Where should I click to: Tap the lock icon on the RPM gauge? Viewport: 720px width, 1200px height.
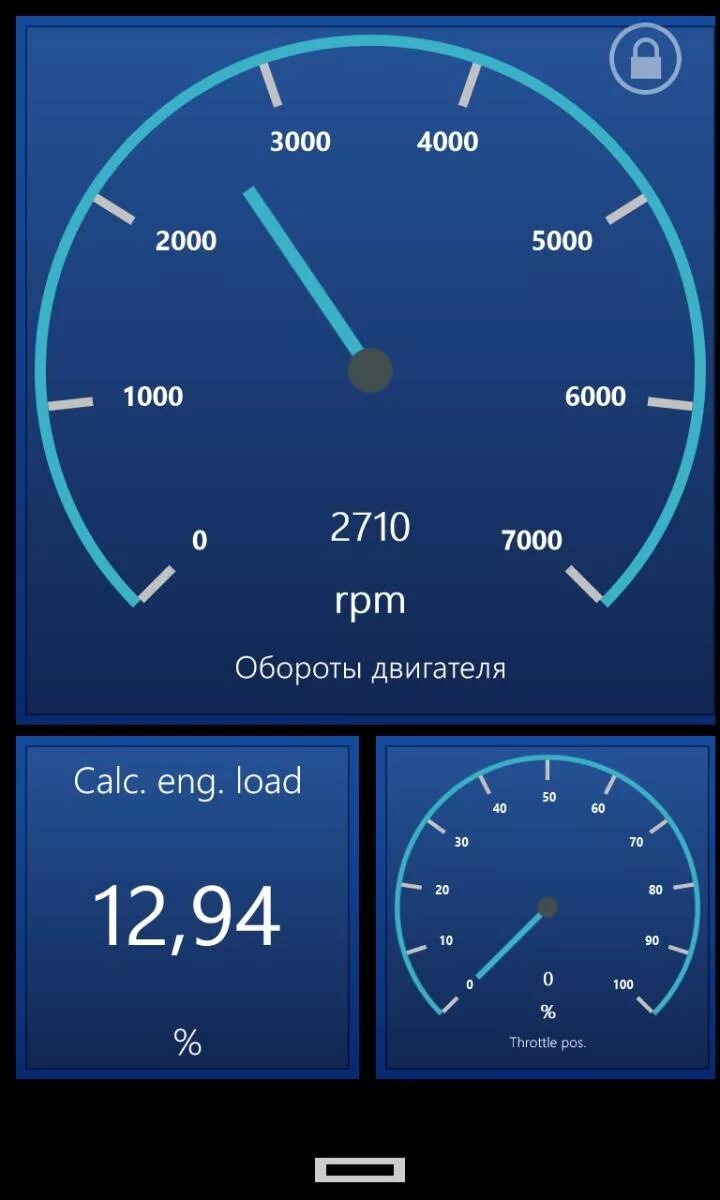click(x=645, y=59)
